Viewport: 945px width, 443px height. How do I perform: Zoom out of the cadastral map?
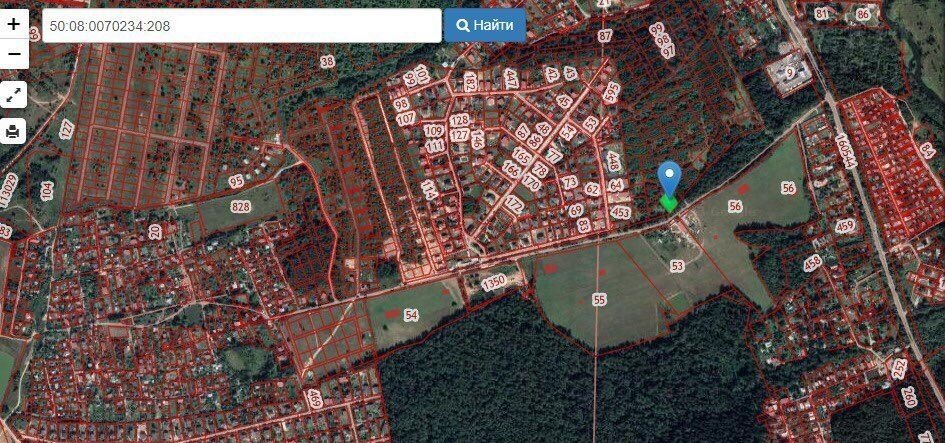coord(14,53)
